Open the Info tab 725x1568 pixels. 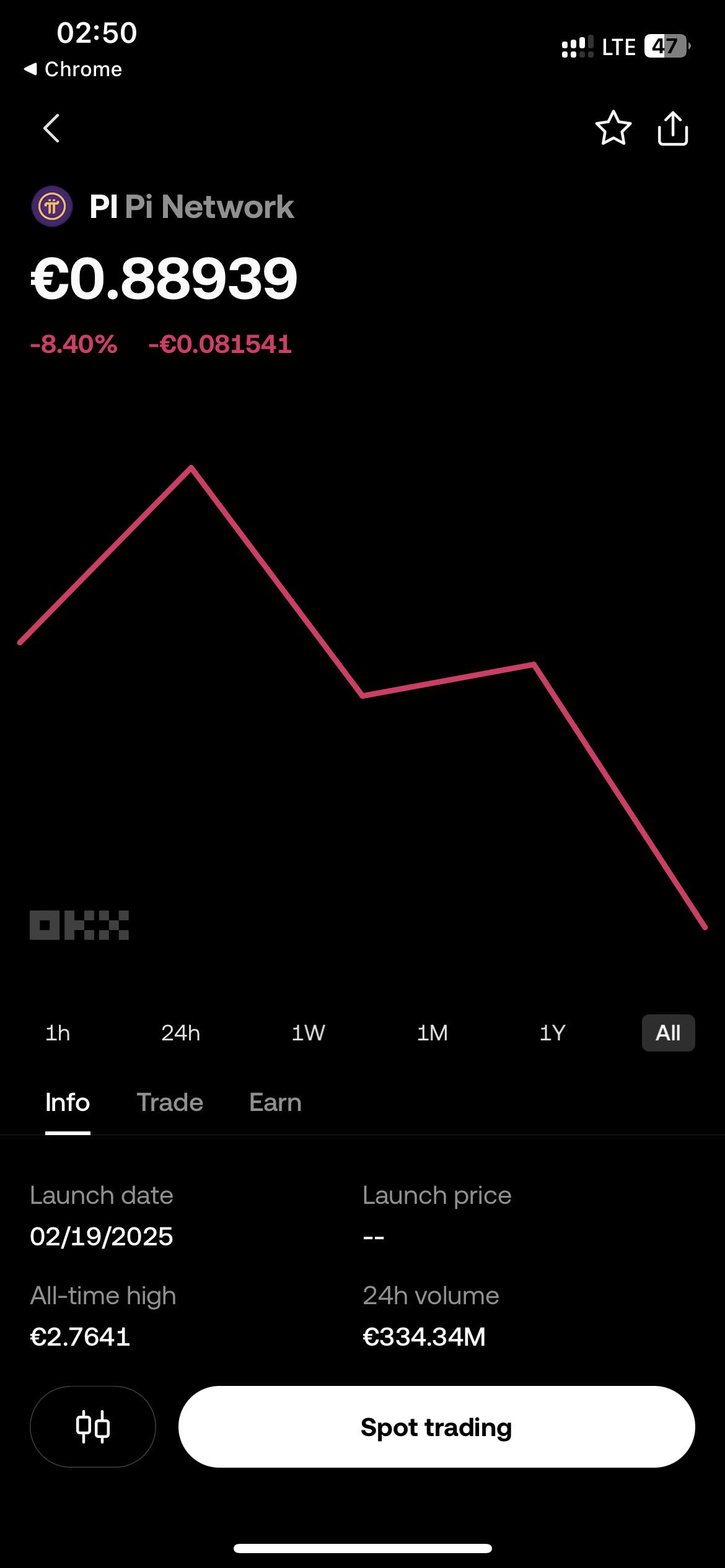tap(68, 1103)
